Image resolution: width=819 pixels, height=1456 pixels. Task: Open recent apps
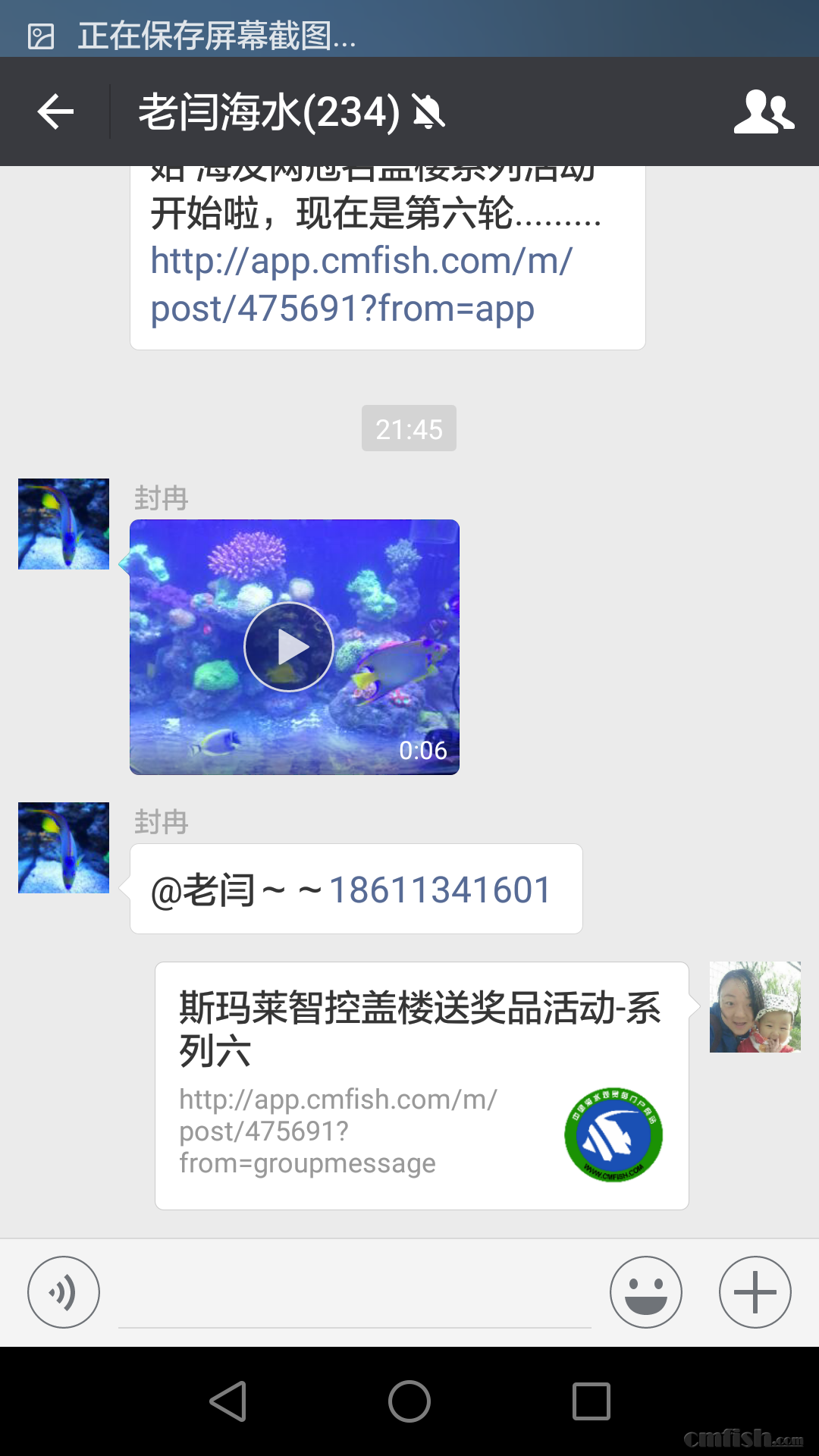pos(591,1401)
